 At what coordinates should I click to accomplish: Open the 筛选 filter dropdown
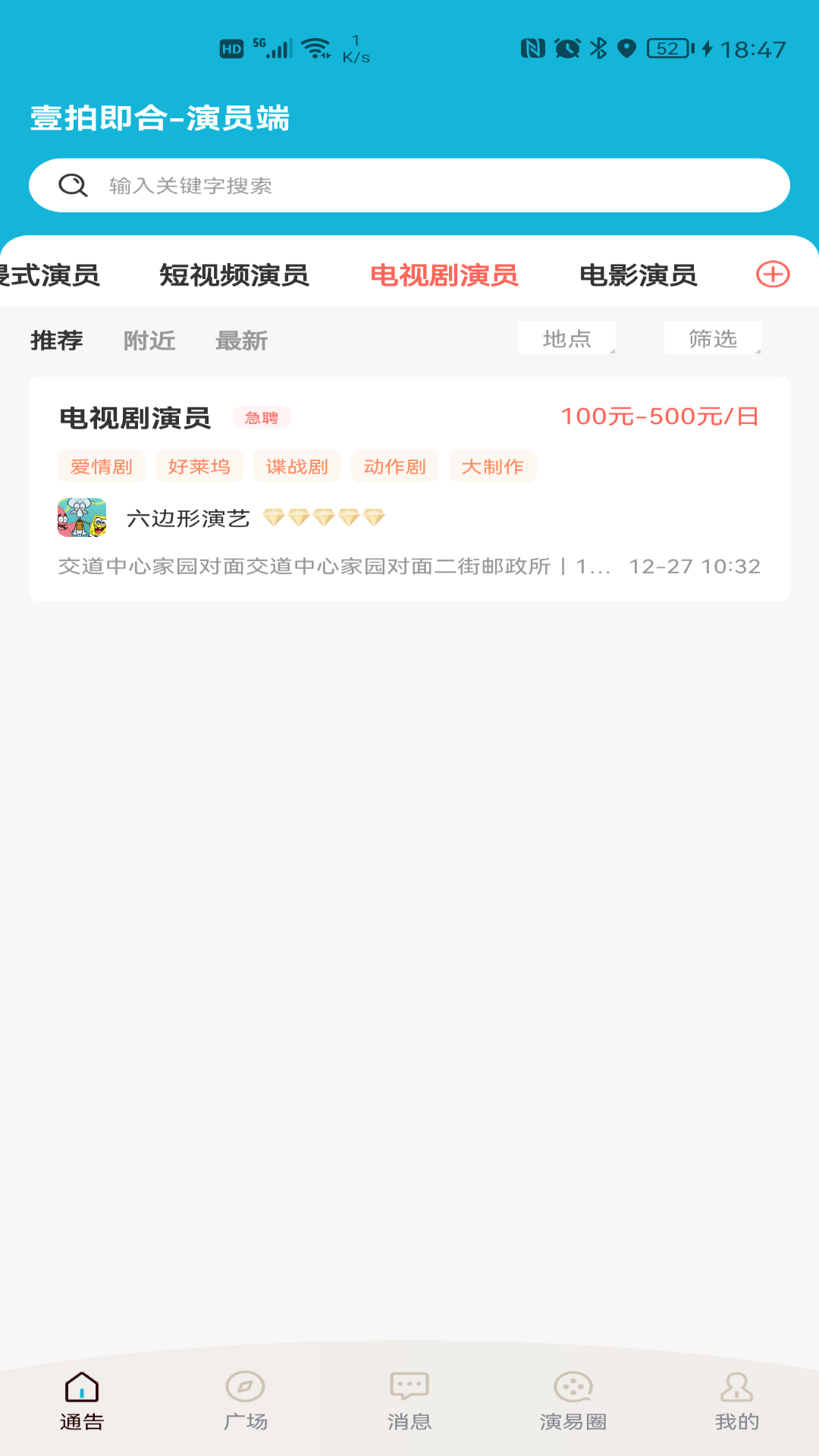[x=713, y=338]
